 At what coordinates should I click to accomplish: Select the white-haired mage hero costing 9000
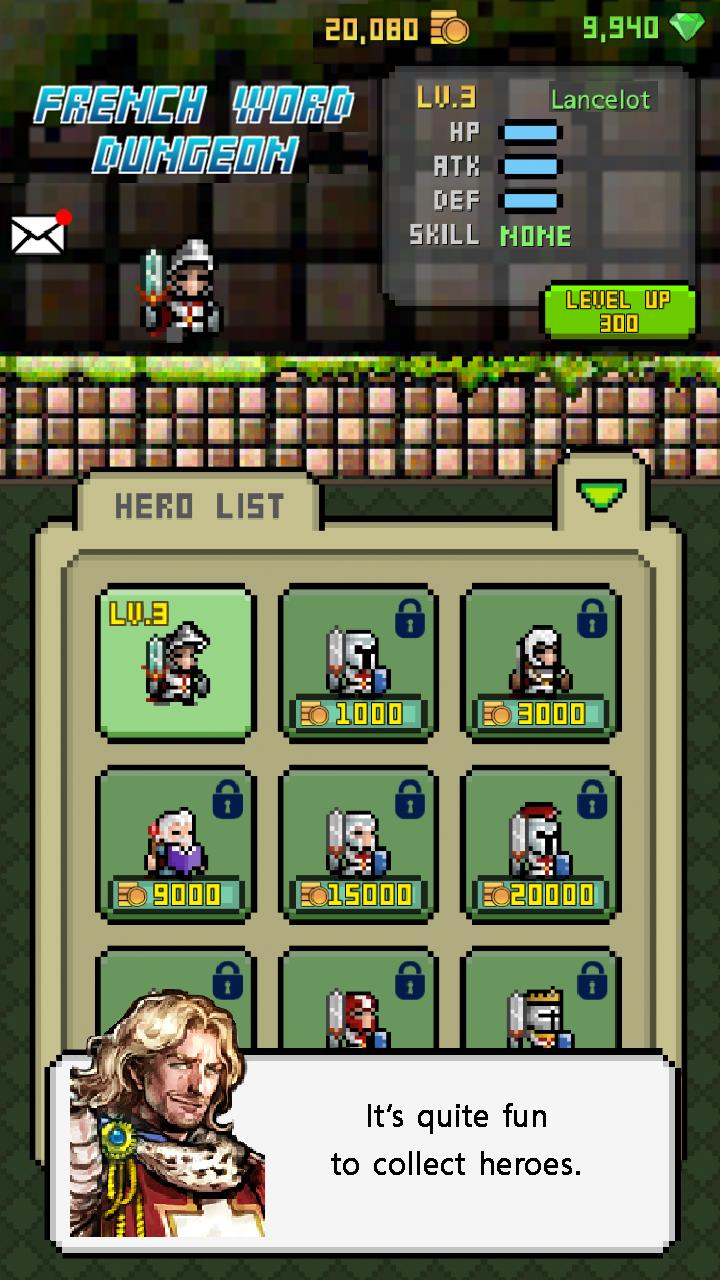click(175, 840)
